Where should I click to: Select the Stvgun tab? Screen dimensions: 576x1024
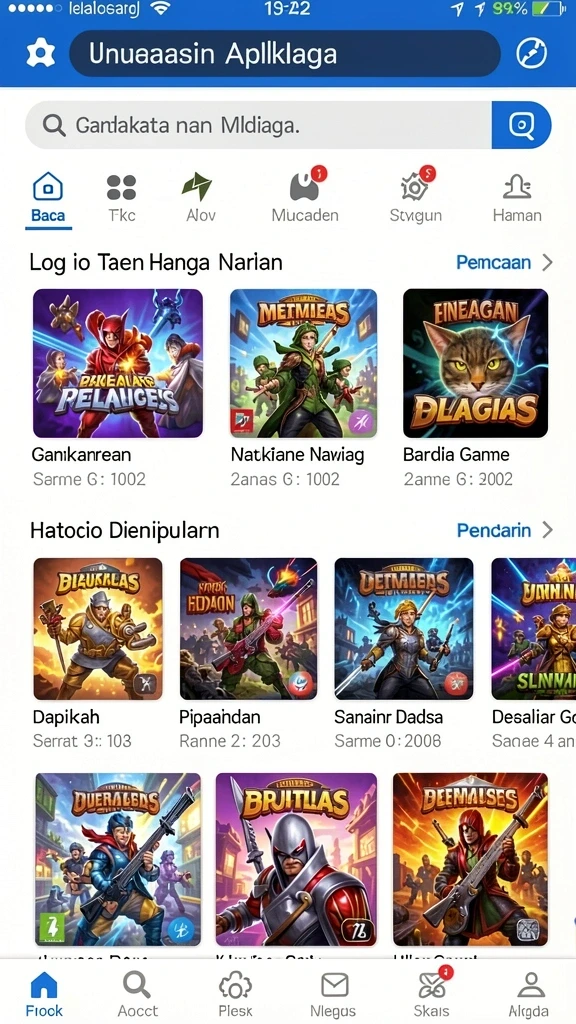click(416, 195)
